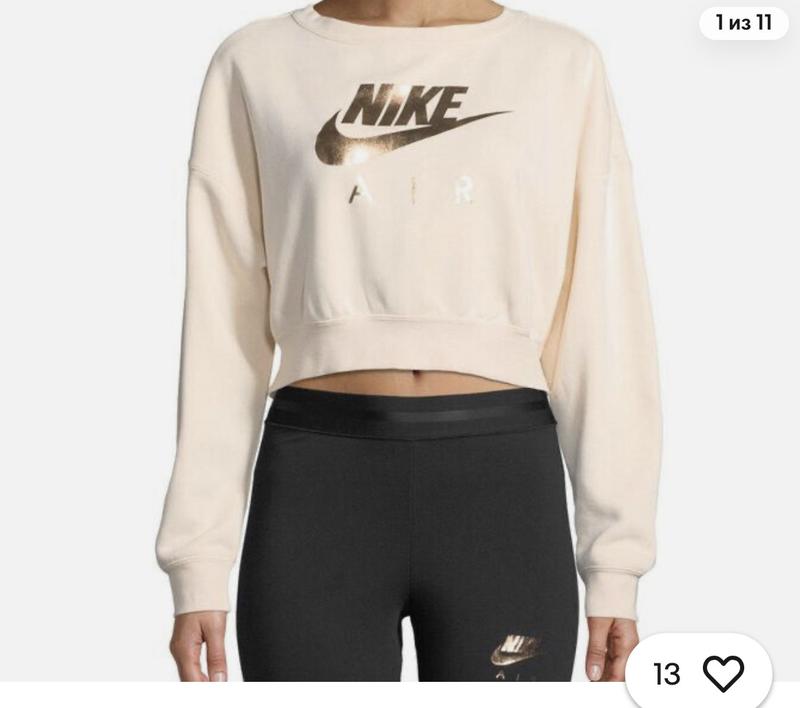Like the listing with the heart icon

coord(723,673)
